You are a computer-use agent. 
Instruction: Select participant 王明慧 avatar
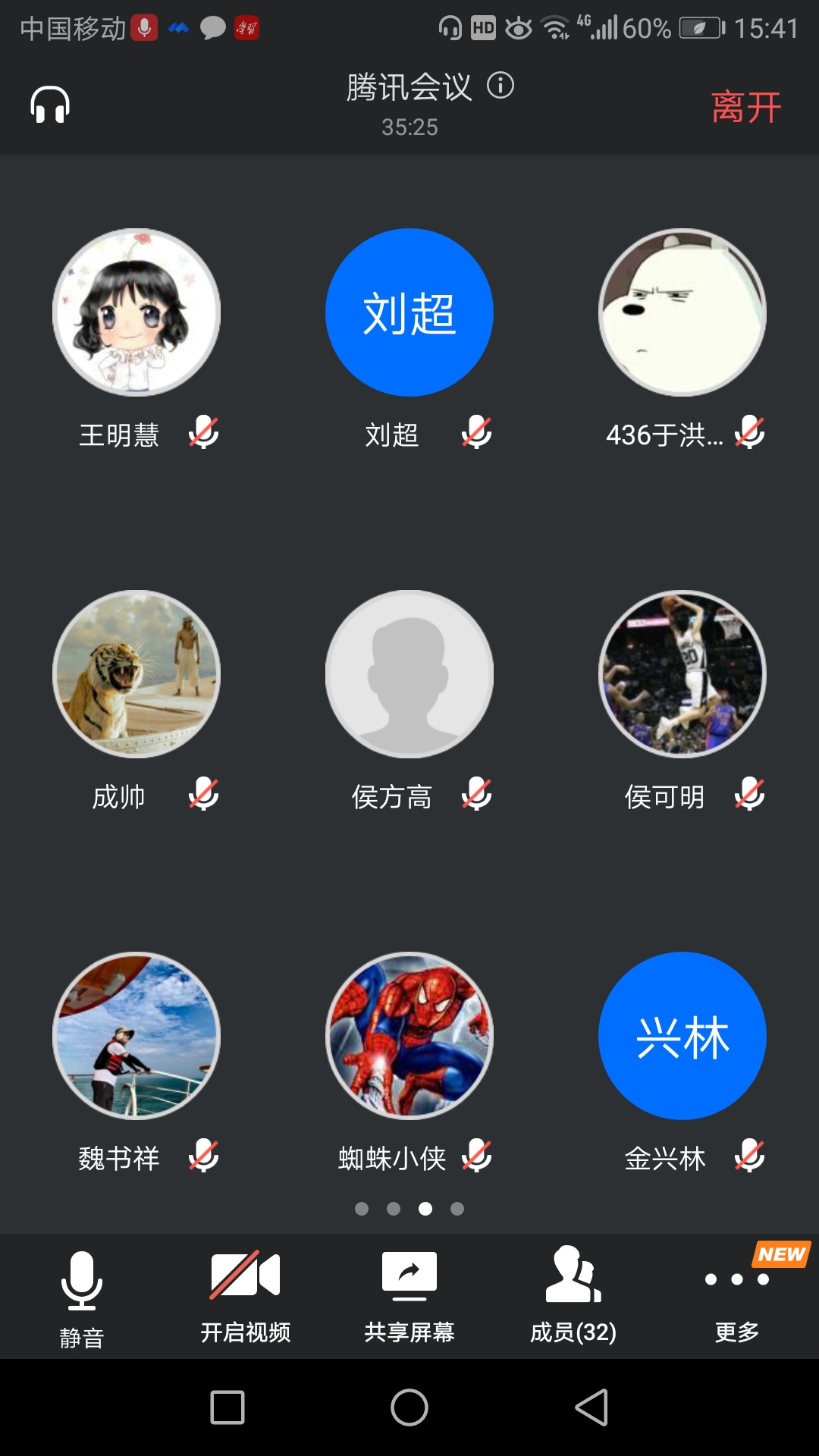(136, 312)
